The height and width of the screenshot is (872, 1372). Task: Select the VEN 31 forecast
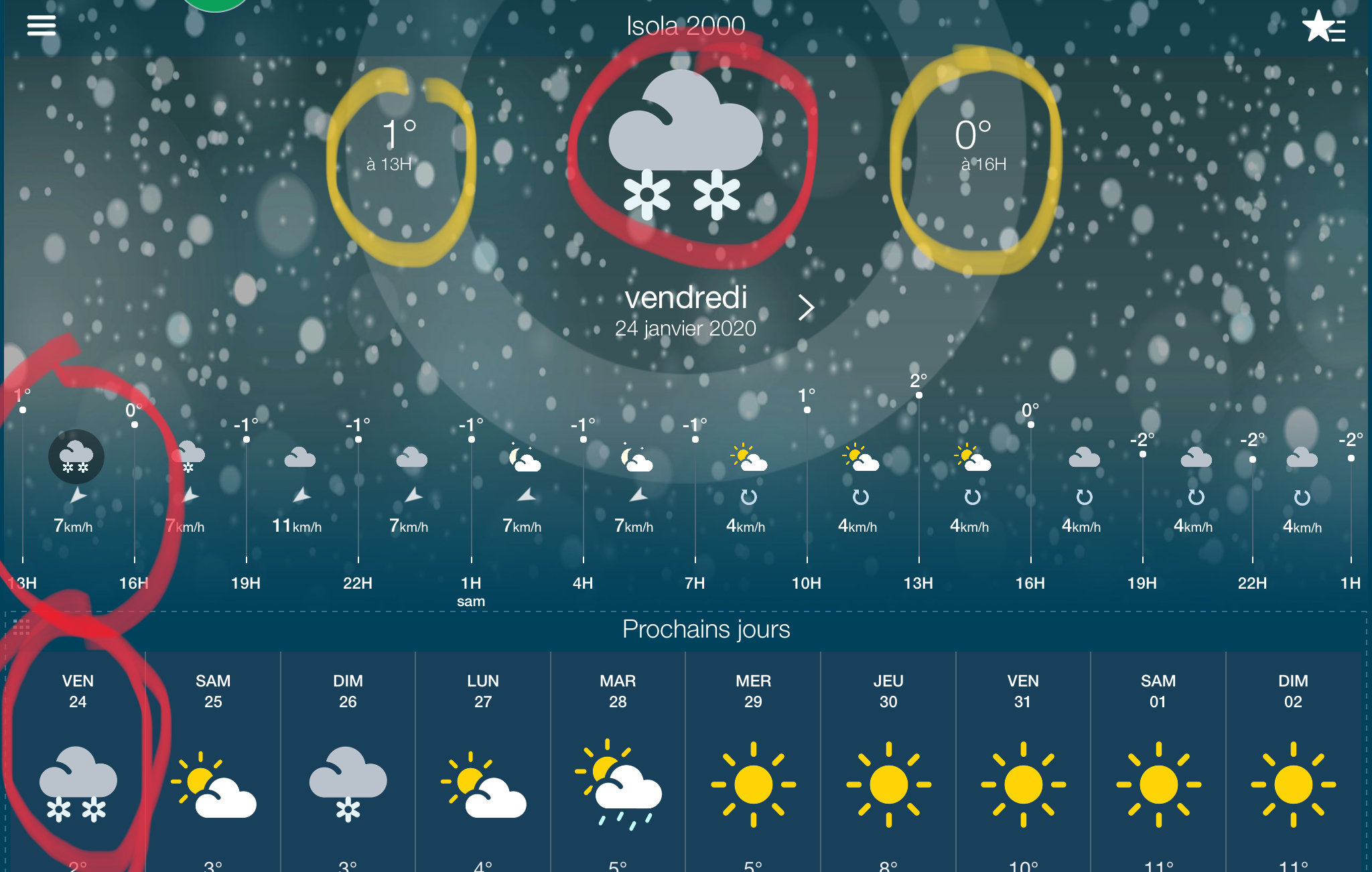[x=1023, y=764]
